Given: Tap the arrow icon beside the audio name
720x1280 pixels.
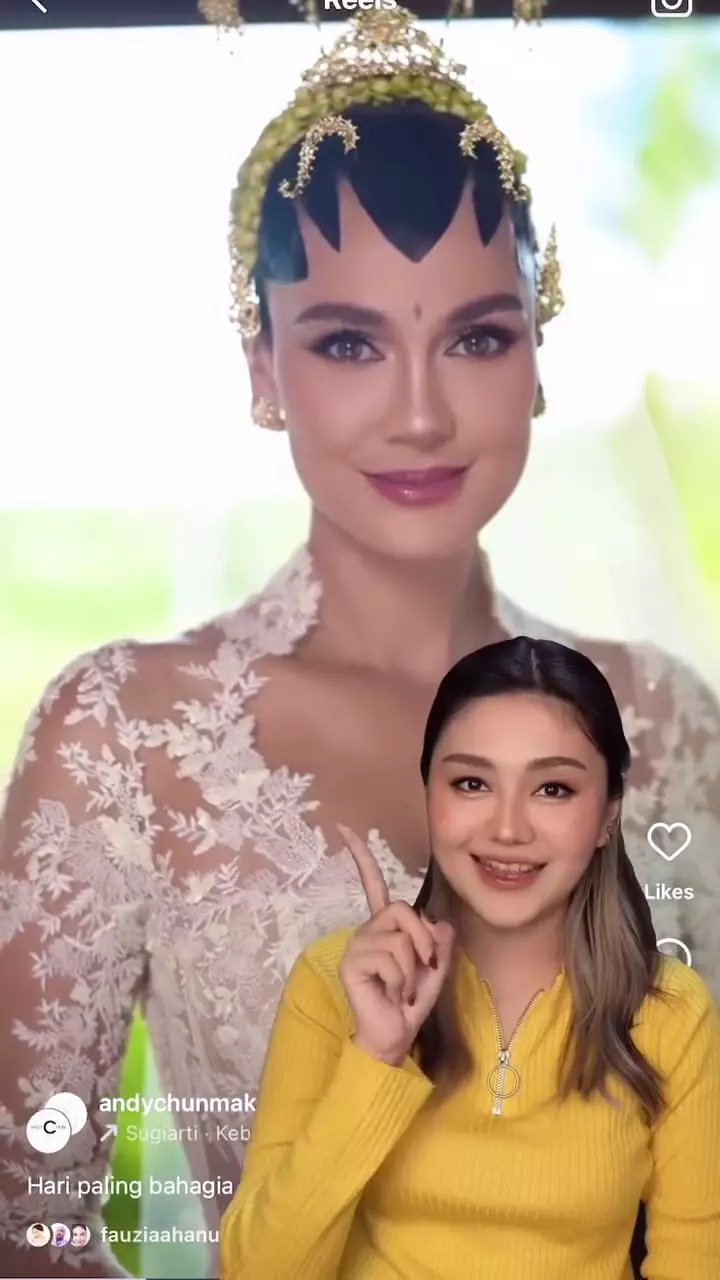Looking at the screenshot, I should (x=110, y=1133).
